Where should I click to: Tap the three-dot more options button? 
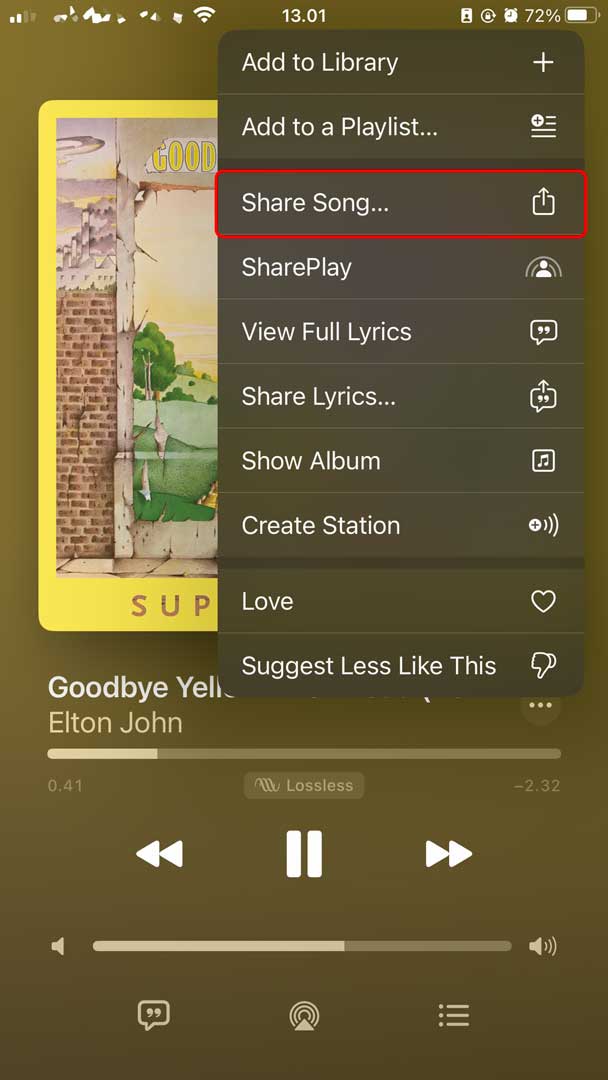(541, 705)
